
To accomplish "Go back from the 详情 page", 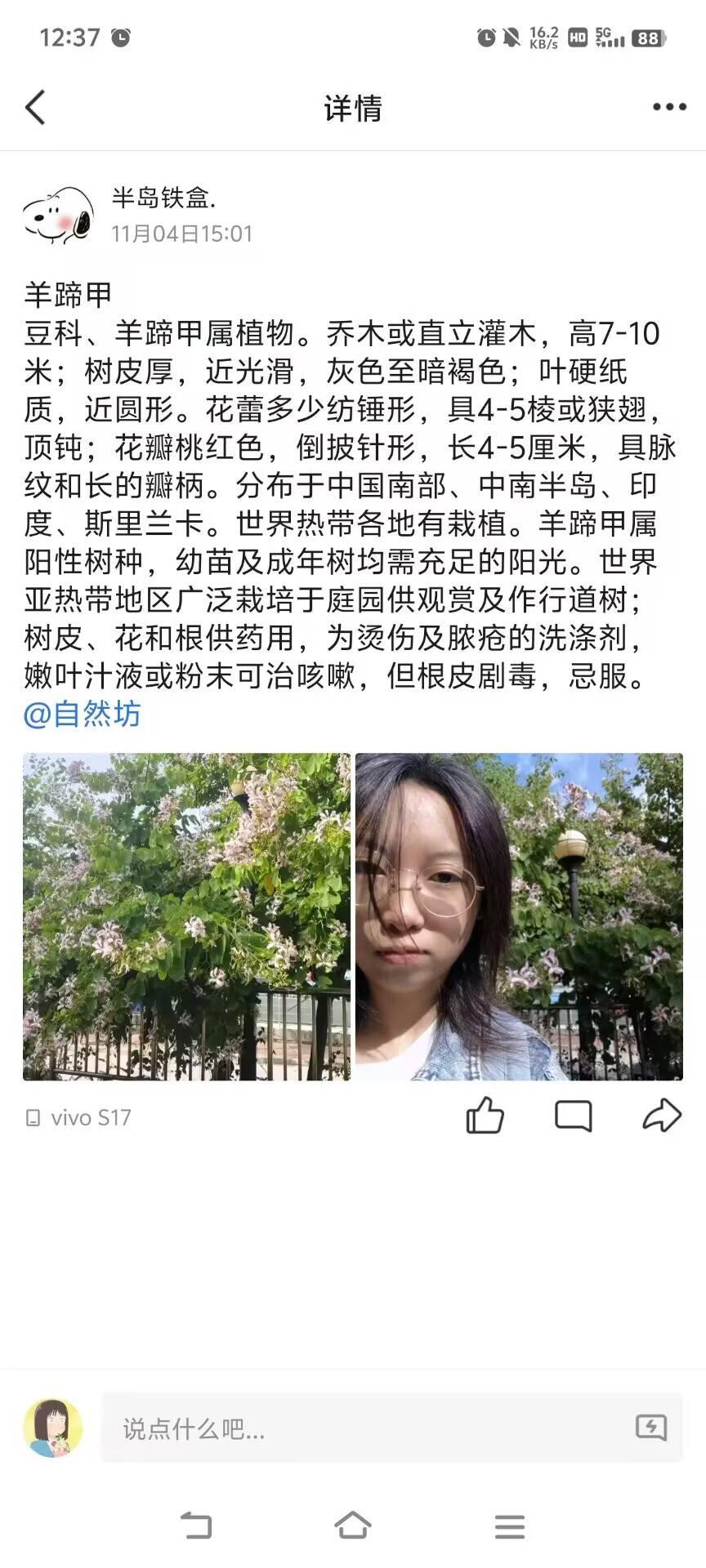I will pos(35,108).
